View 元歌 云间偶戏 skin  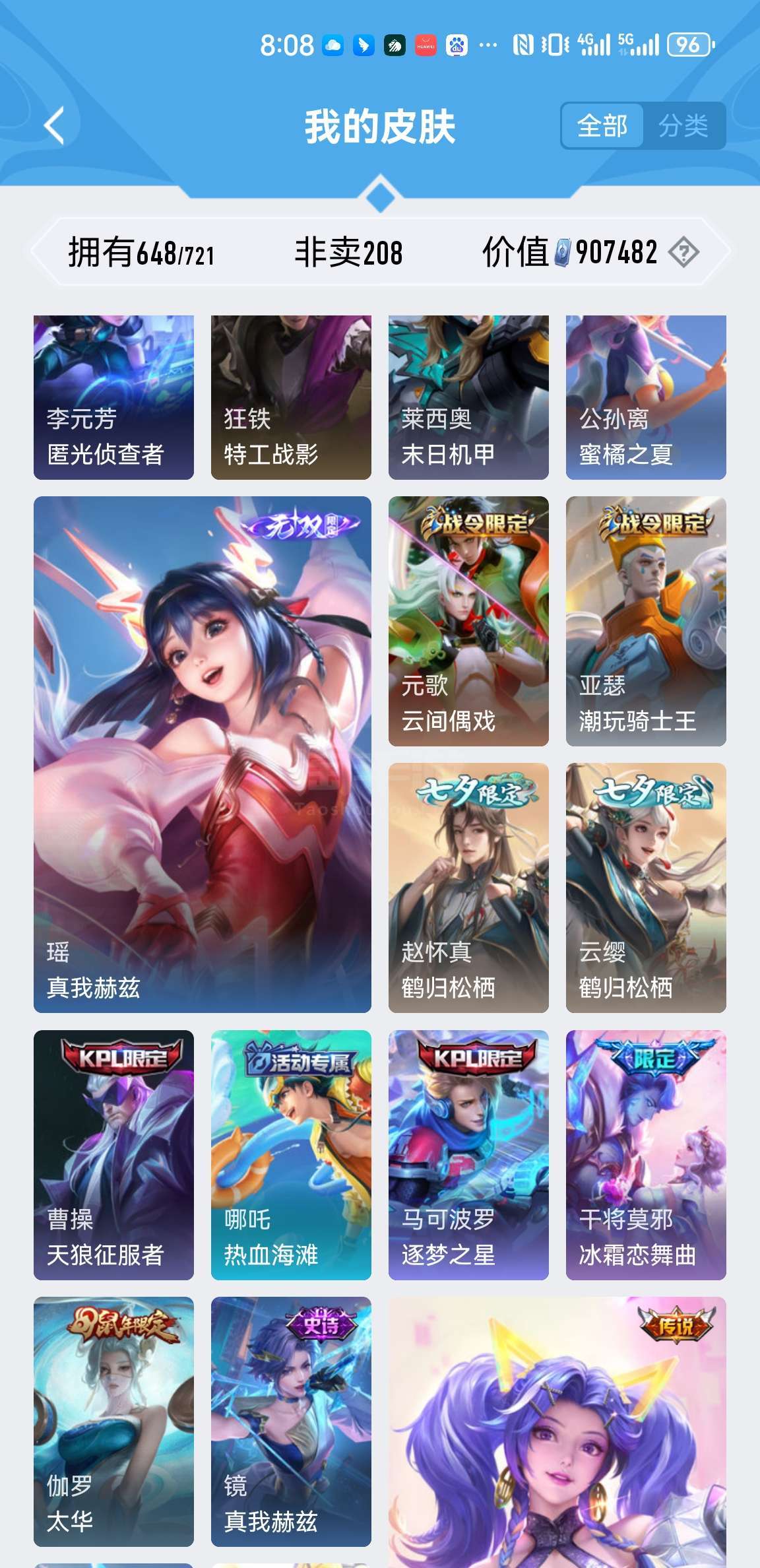click(468, 621)
